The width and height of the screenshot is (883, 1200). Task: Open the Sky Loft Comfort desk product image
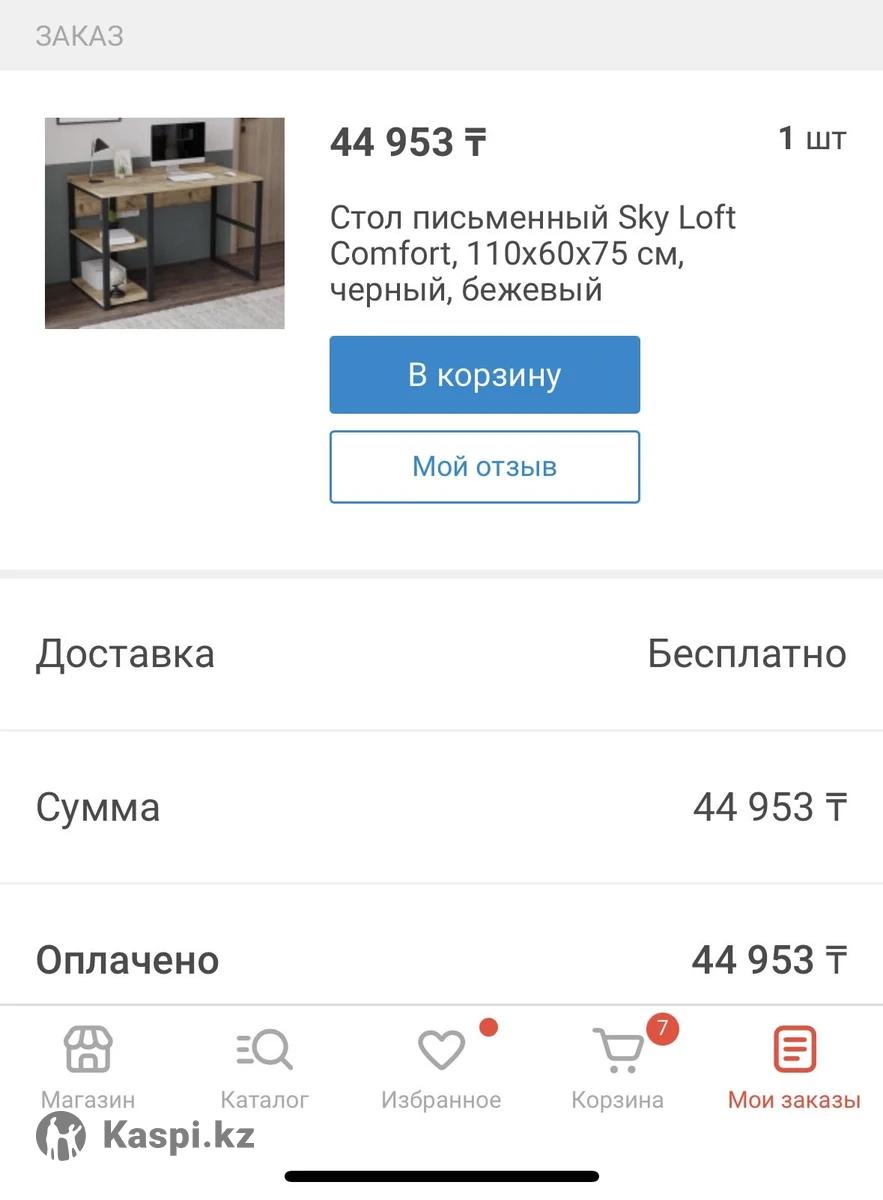[165, 223]
